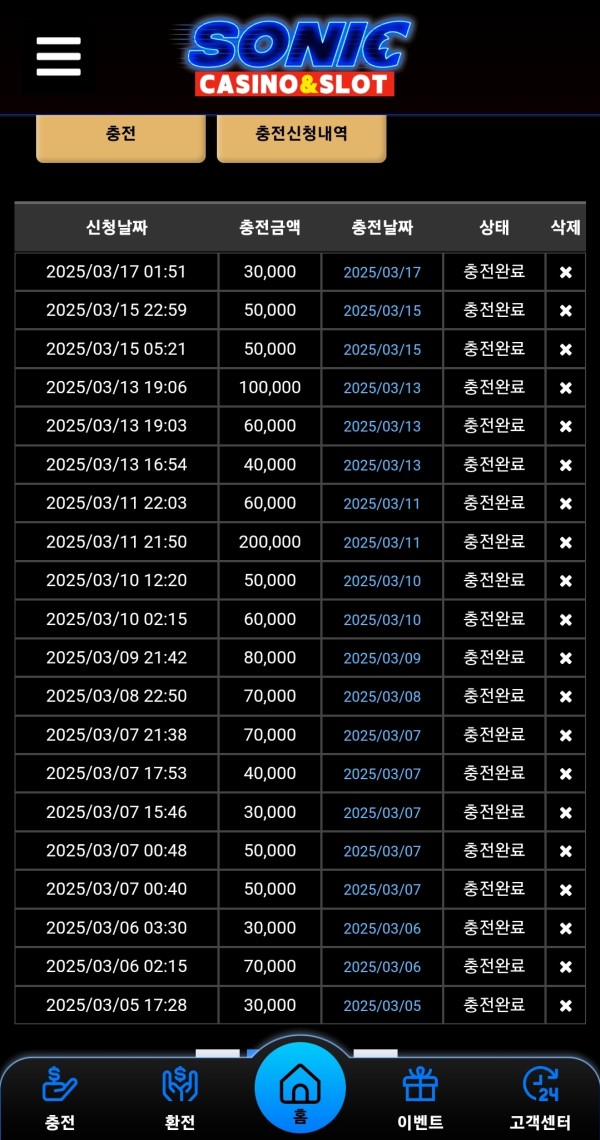Remove the 2025/03/13 19:06 100,000 entry
Image resolution: width=600 pixels, height=1140 pixels.
click(565, 388)
